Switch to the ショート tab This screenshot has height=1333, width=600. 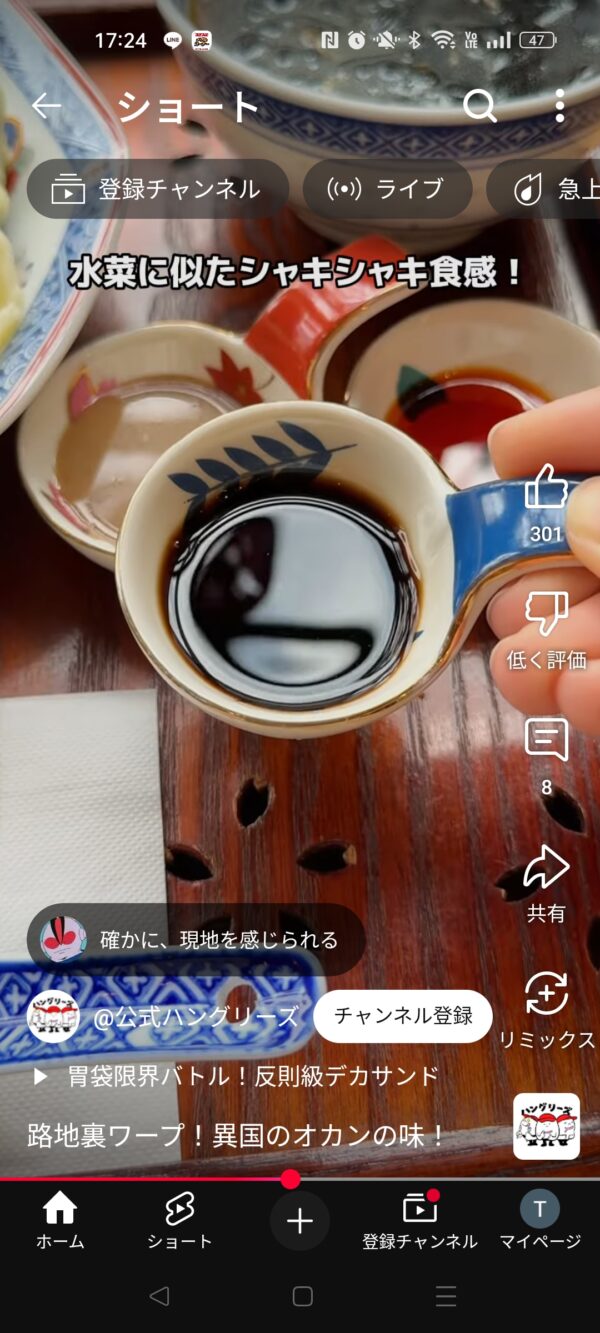180,1221
